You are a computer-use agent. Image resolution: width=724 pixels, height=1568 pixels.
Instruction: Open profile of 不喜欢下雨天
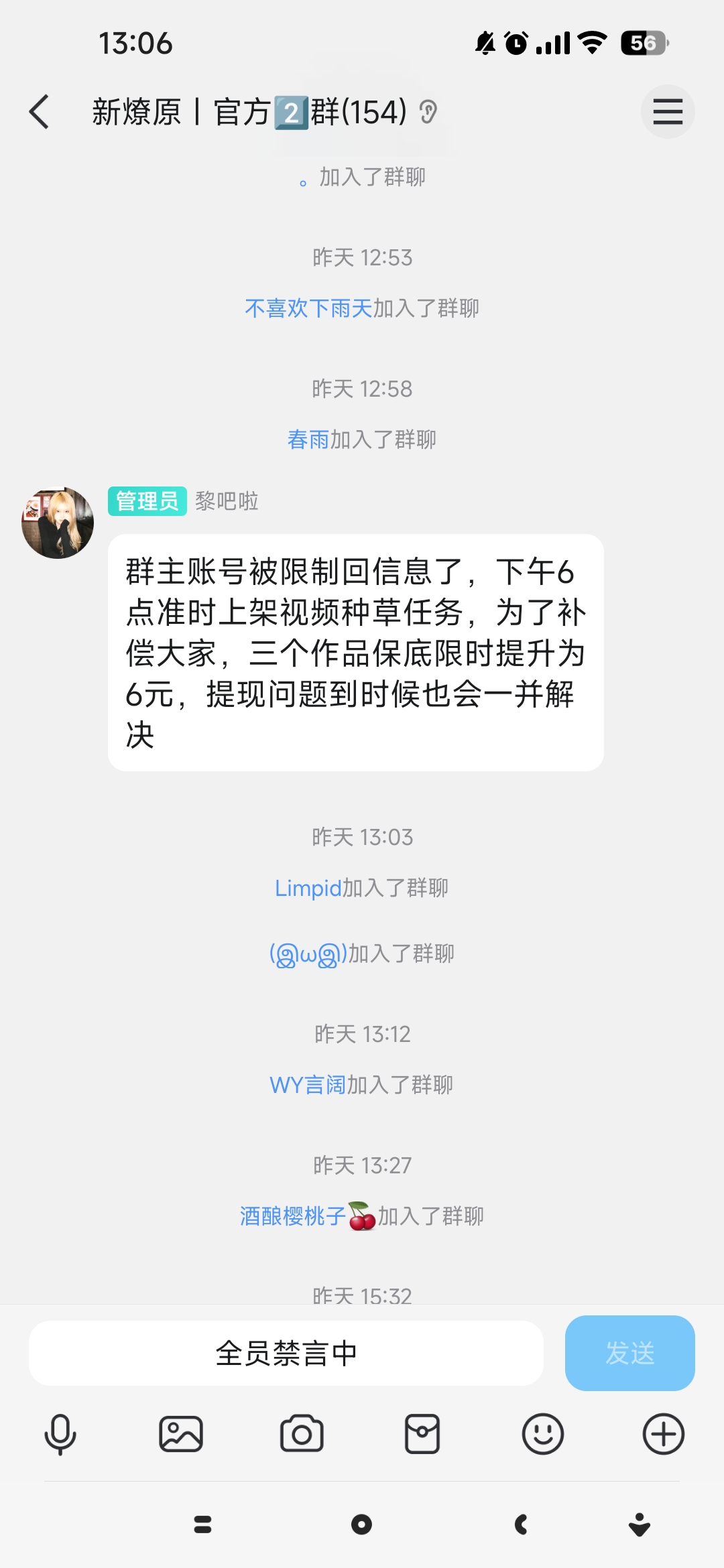(x=308, y=308)
